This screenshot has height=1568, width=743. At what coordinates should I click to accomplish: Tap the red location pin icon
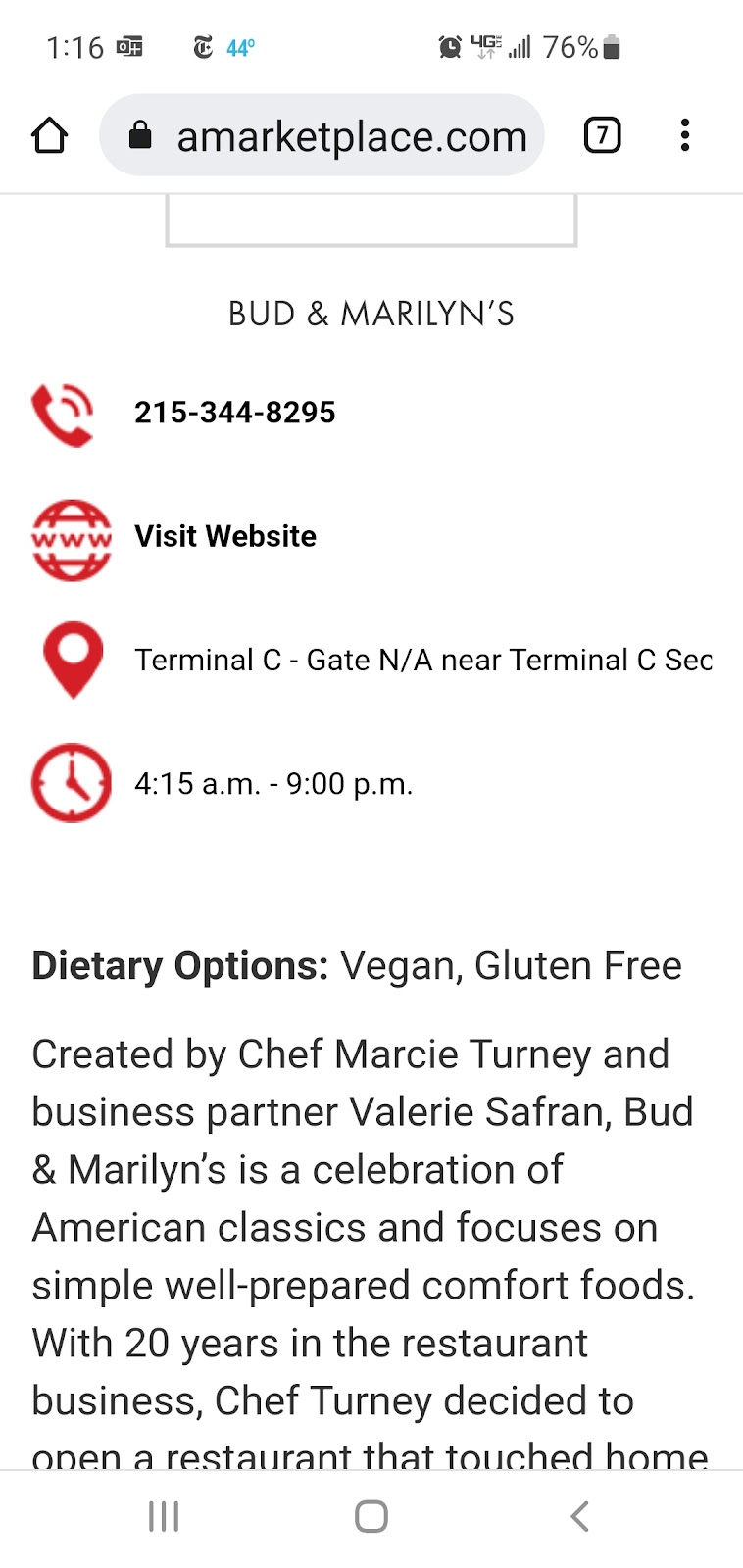point(73,660)
